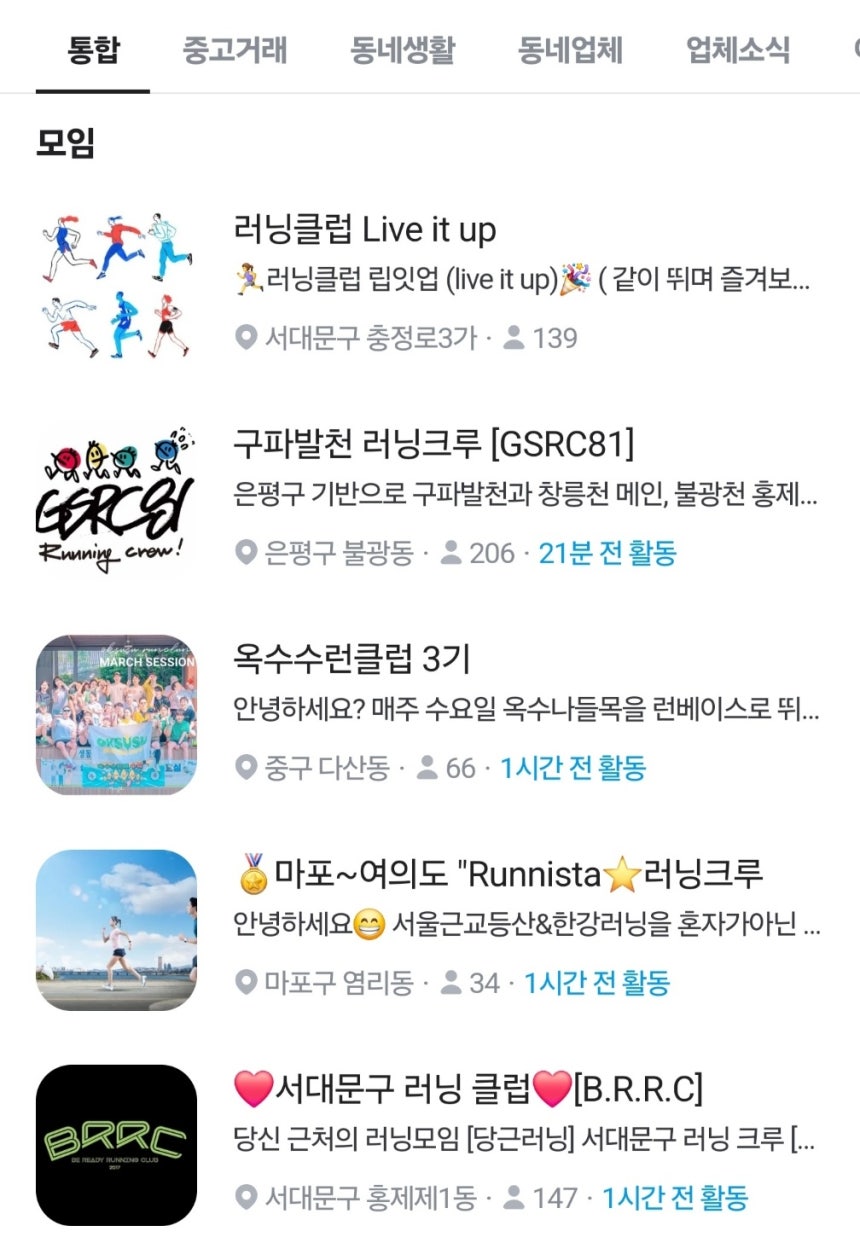Screen dimensions: 860x1249
Task: Go to the 업체소식 tab
Action: point(738,50)
